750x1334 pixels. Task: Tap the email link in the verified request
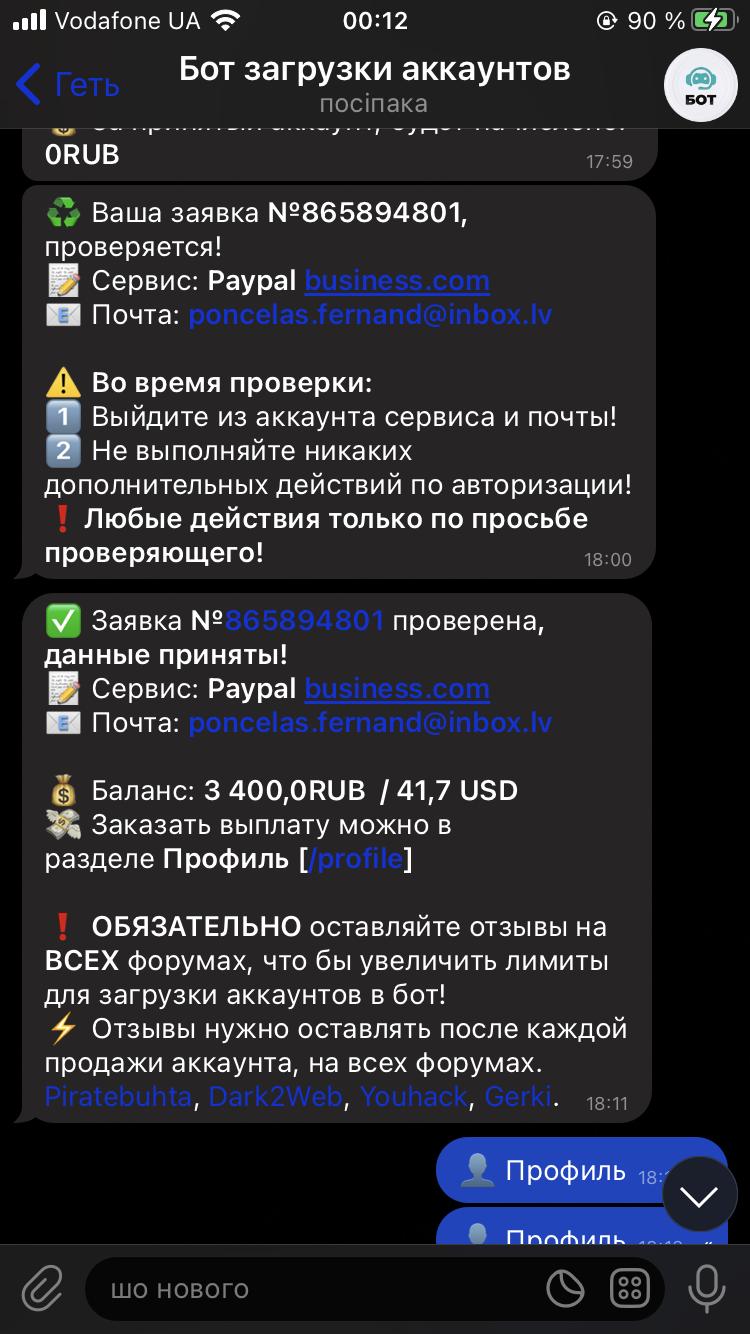[370, 723]
